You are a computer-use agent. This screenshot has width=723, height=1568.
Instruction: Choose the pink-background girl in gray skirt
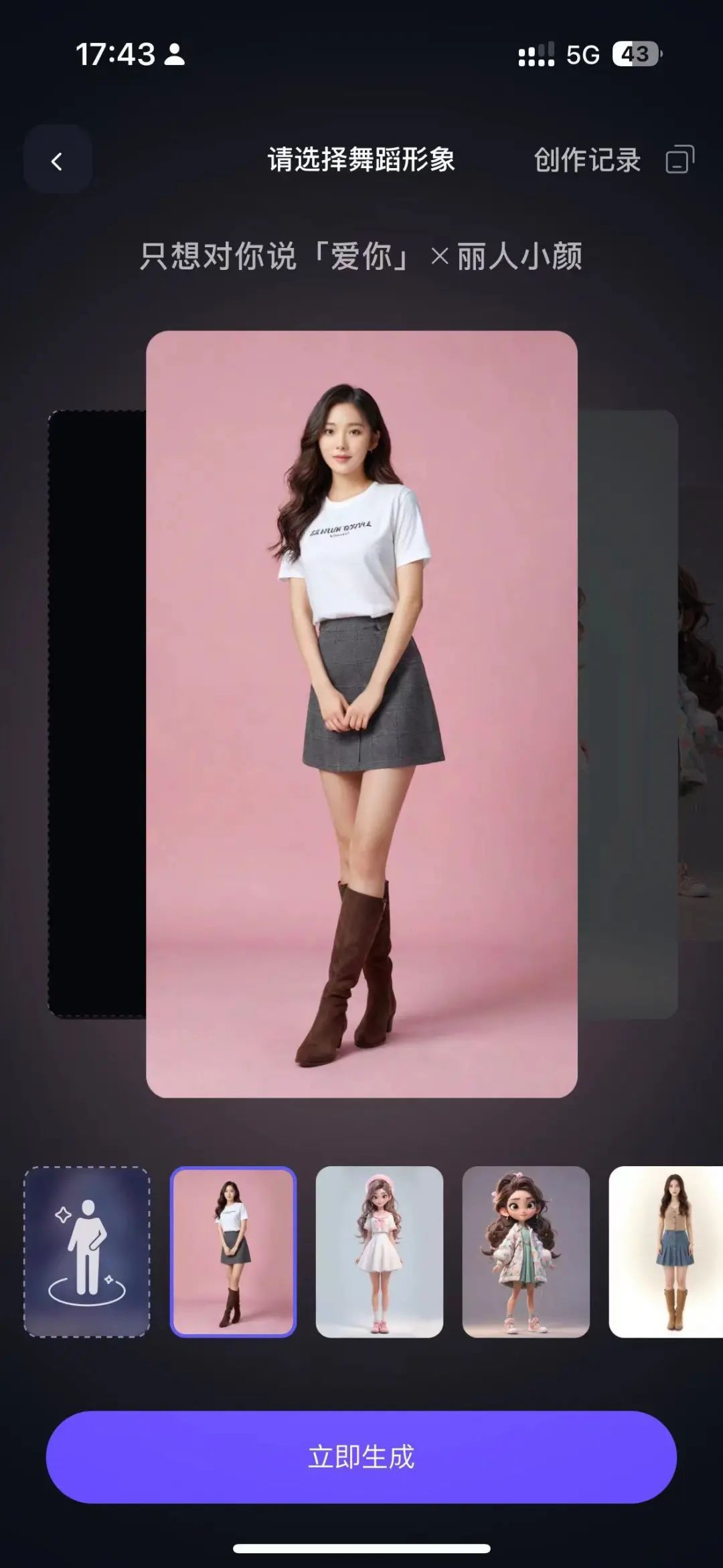(x=233, y=1252)
